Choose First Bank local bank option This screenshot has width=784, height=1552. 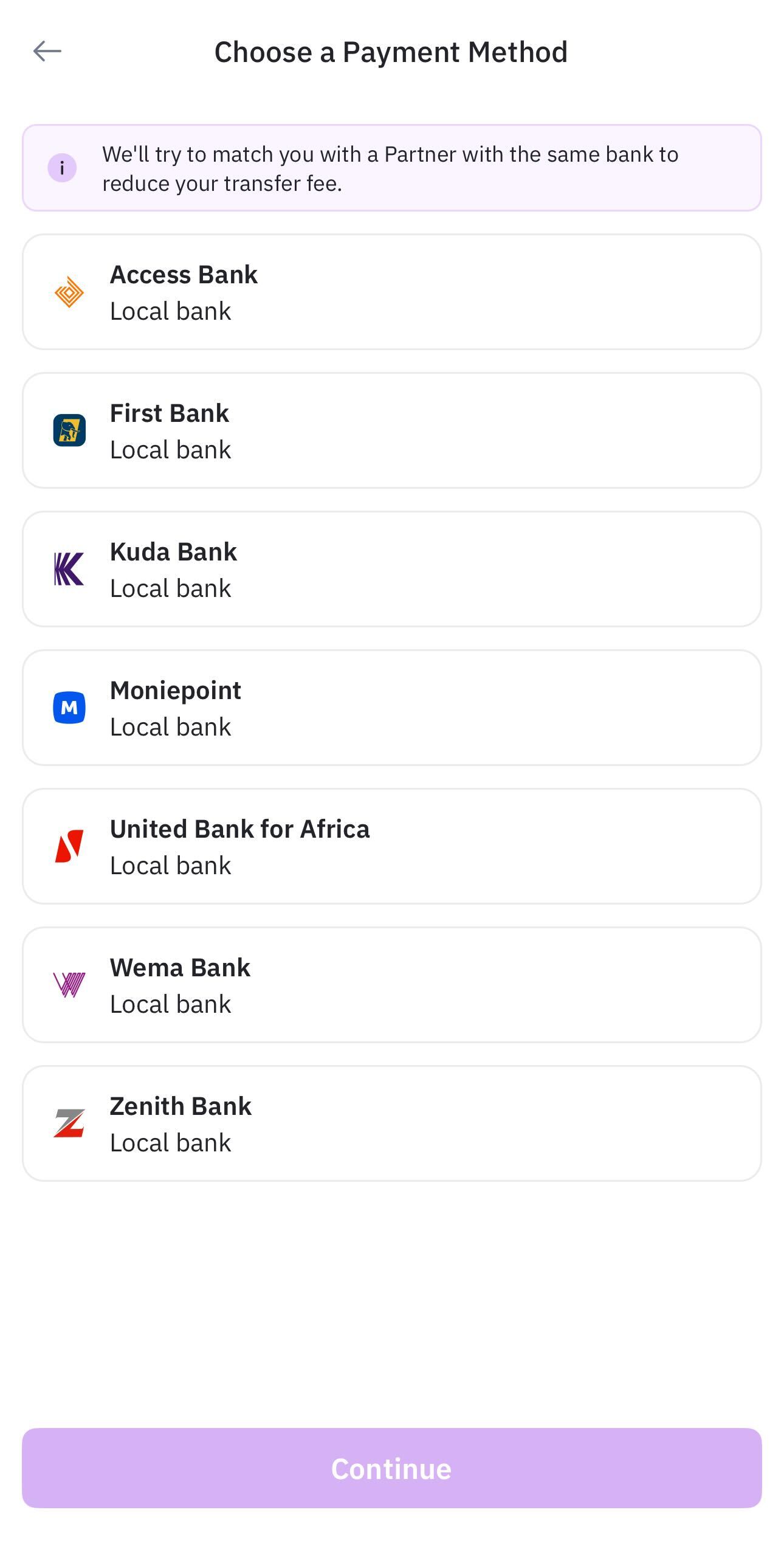coord(392,430)
